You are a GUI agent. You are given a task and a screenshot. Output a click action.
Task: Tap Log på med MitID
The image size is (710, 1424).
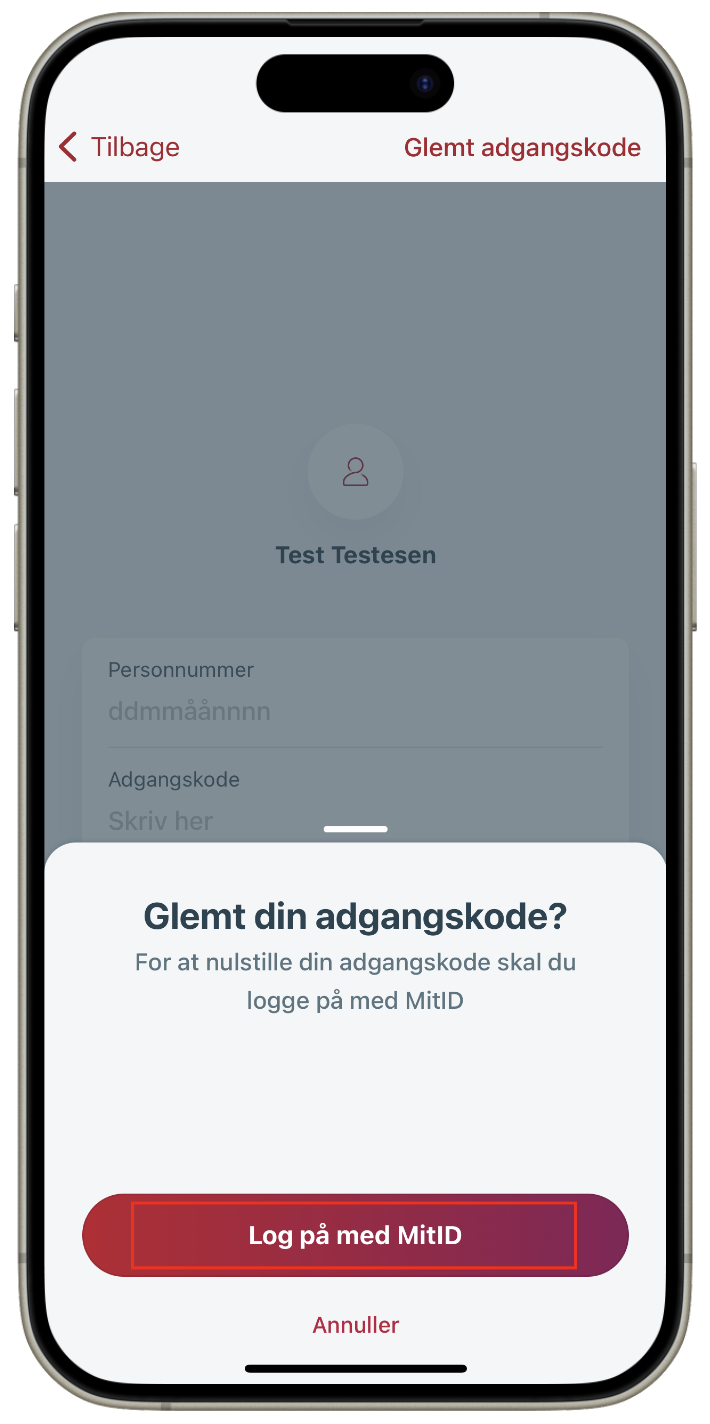(x=355, y=1235)
